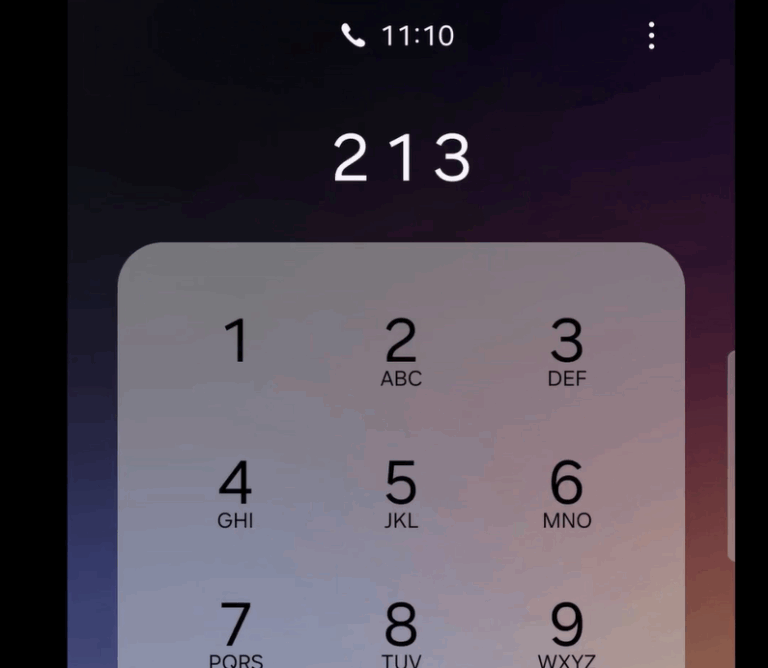Tap the 2 ABC key
Screen dimensions: 768x668
tap(401, 351)
